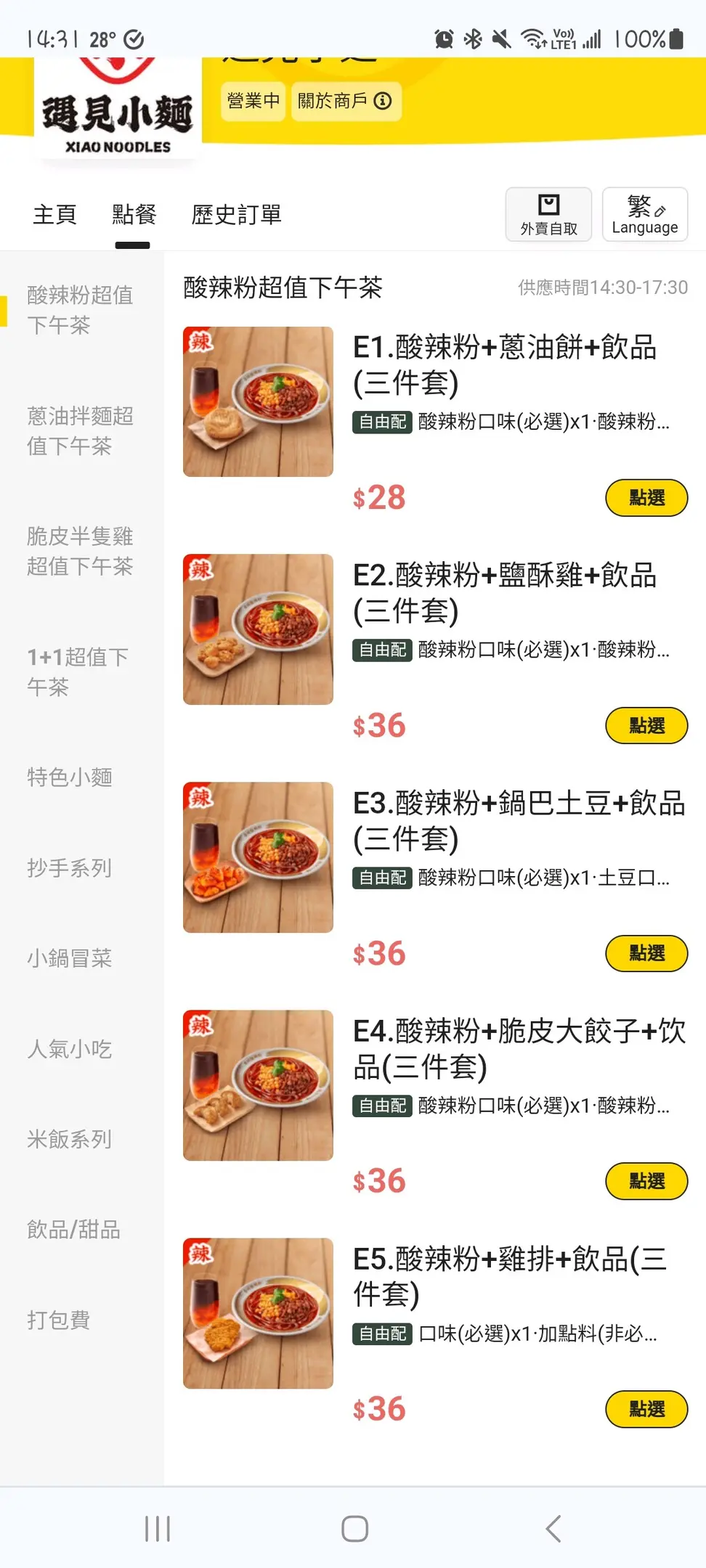Select the 脆皮半隻雞超值下午茶 category
This screenshot has width=706, height=1568.
click(80, 551)
